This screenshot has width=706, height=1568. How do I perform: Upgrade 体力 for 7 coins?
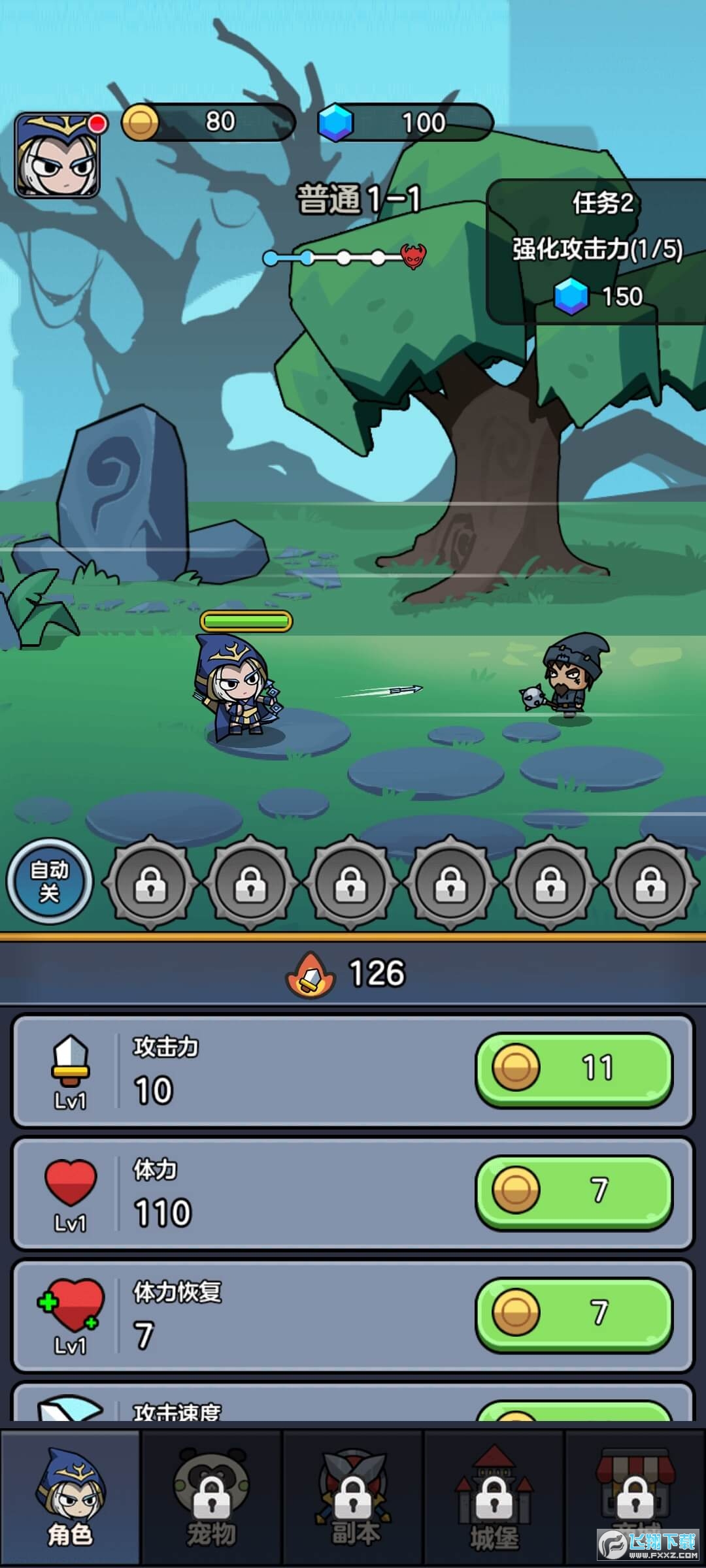click(x=573, y=1192)
